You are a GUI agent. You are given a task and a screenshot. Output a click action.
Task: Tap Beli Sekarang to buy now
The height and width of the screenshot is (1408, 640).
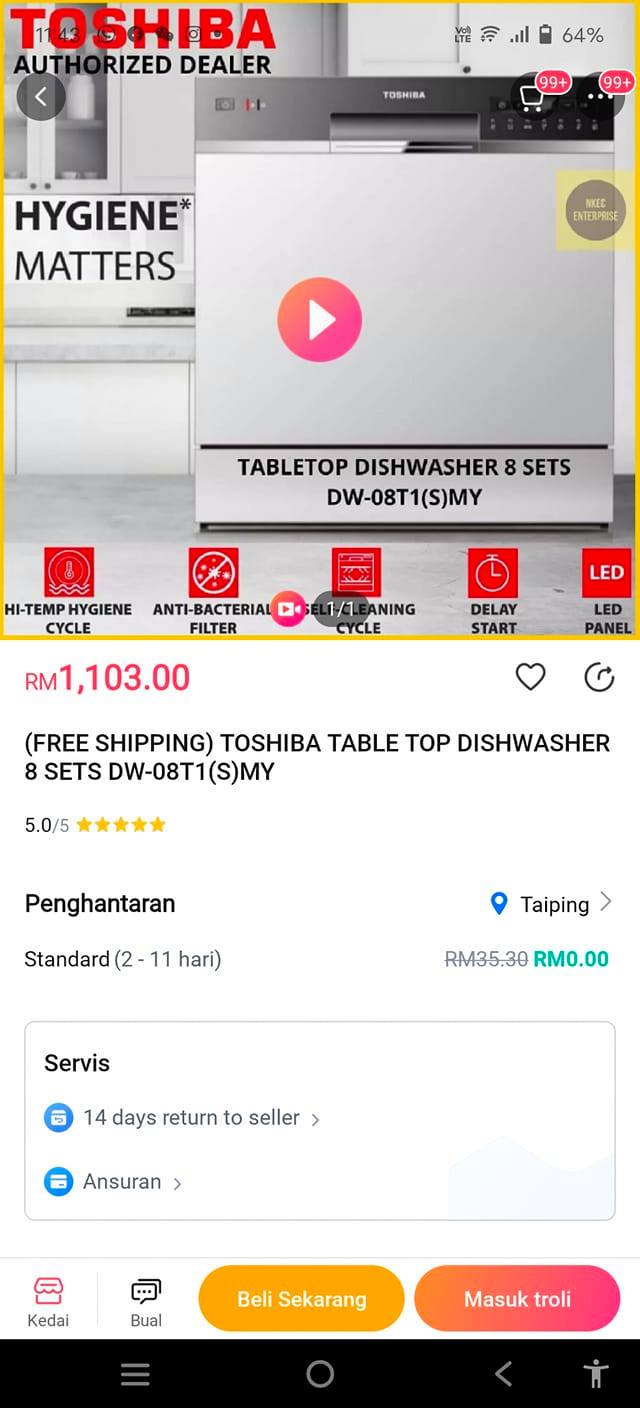301,1299
